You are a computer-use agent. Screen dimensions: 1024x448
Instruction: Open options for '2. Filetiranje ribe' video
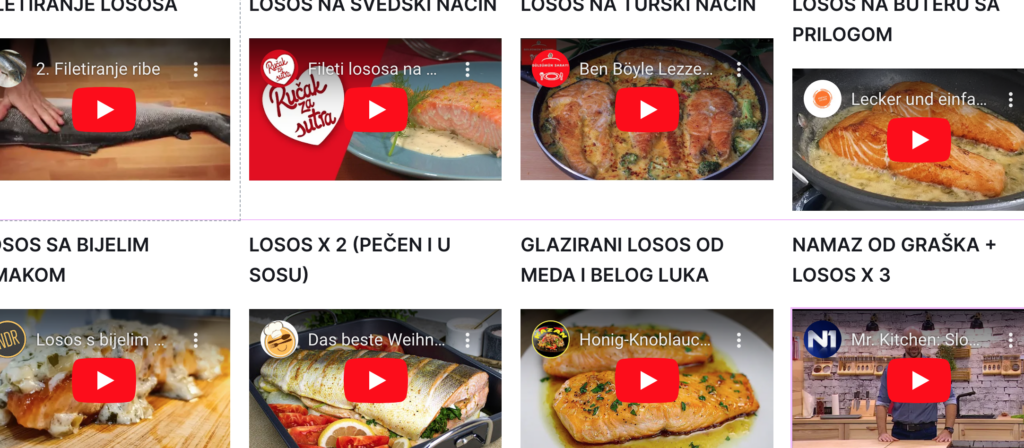click(196, 70)
